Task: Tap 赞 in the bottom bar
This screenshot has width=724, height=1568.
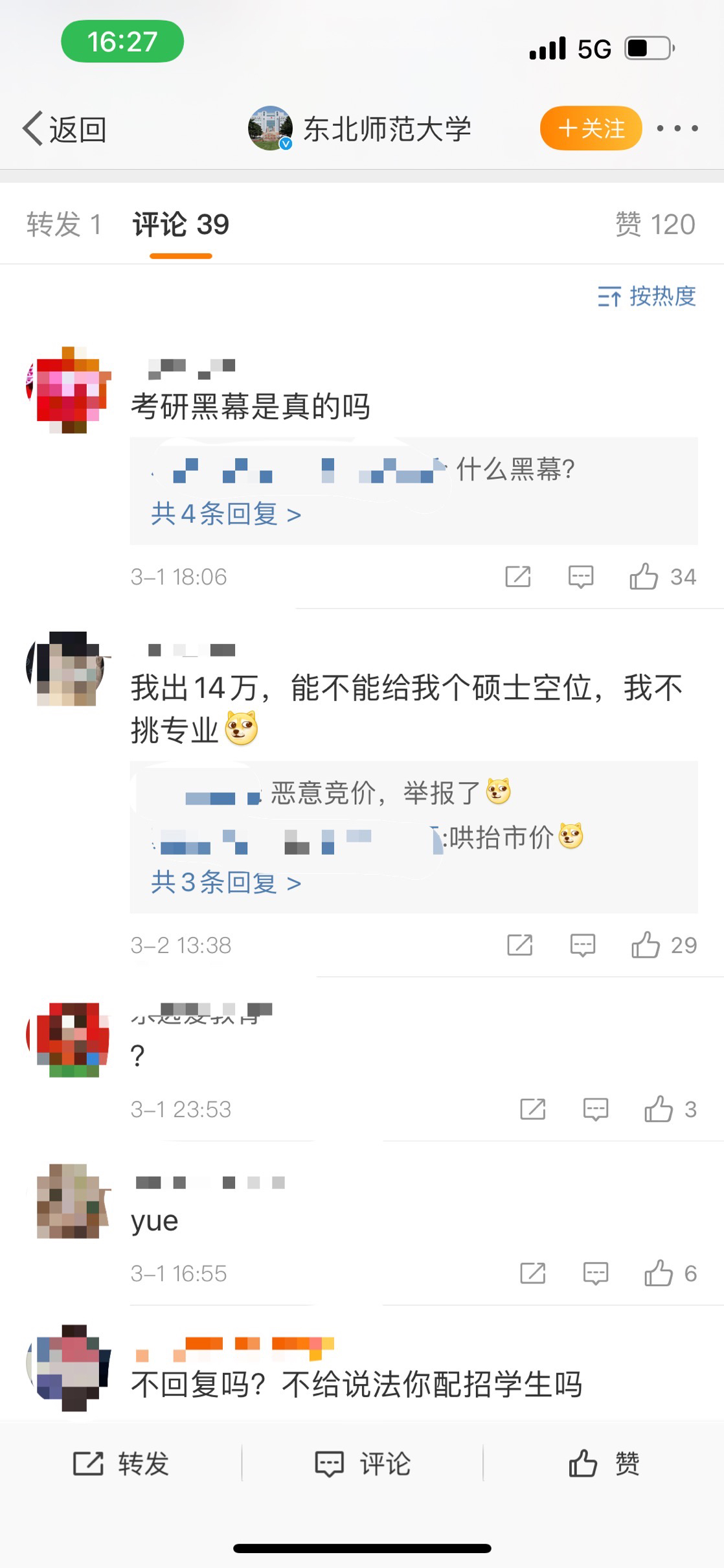Action: [x=604, y=1464]
